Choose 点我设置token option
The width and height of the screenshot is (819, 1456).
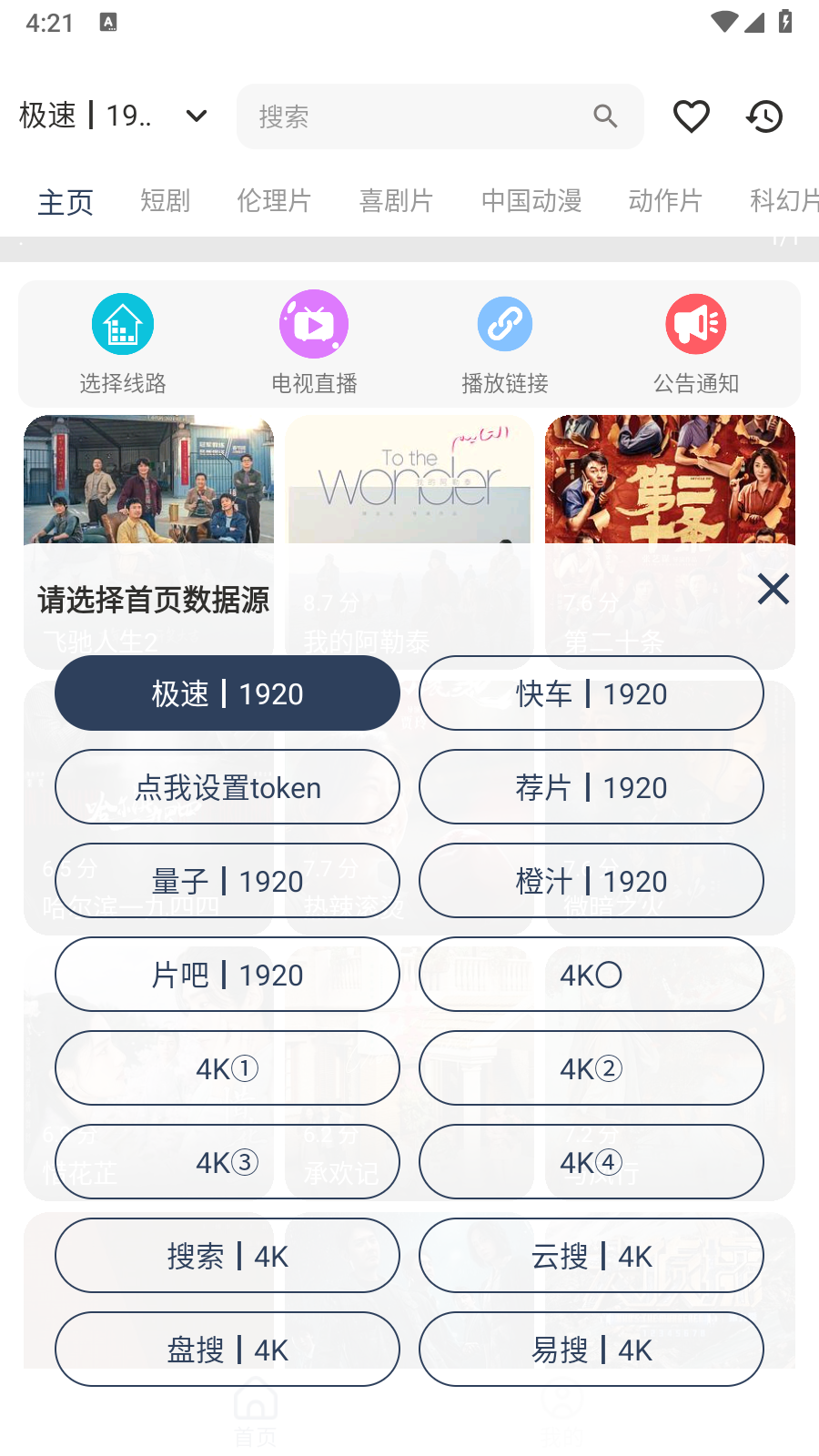pos(227,787)
